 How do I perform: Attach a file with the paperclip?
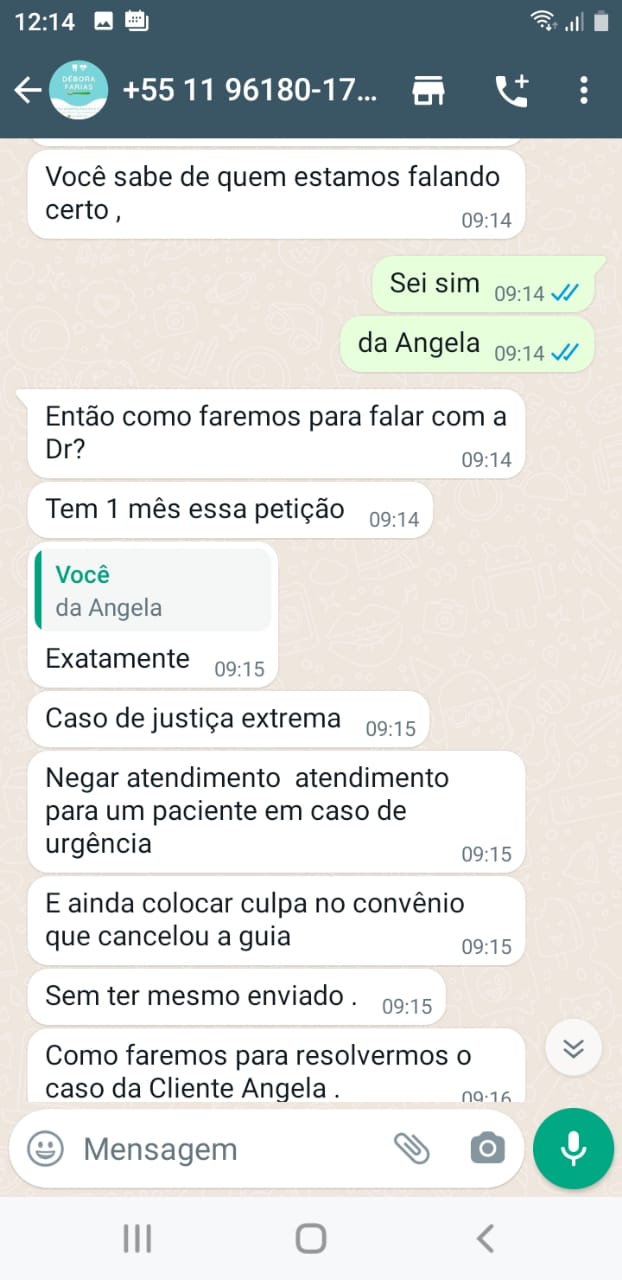click(x=411, y=1148)
